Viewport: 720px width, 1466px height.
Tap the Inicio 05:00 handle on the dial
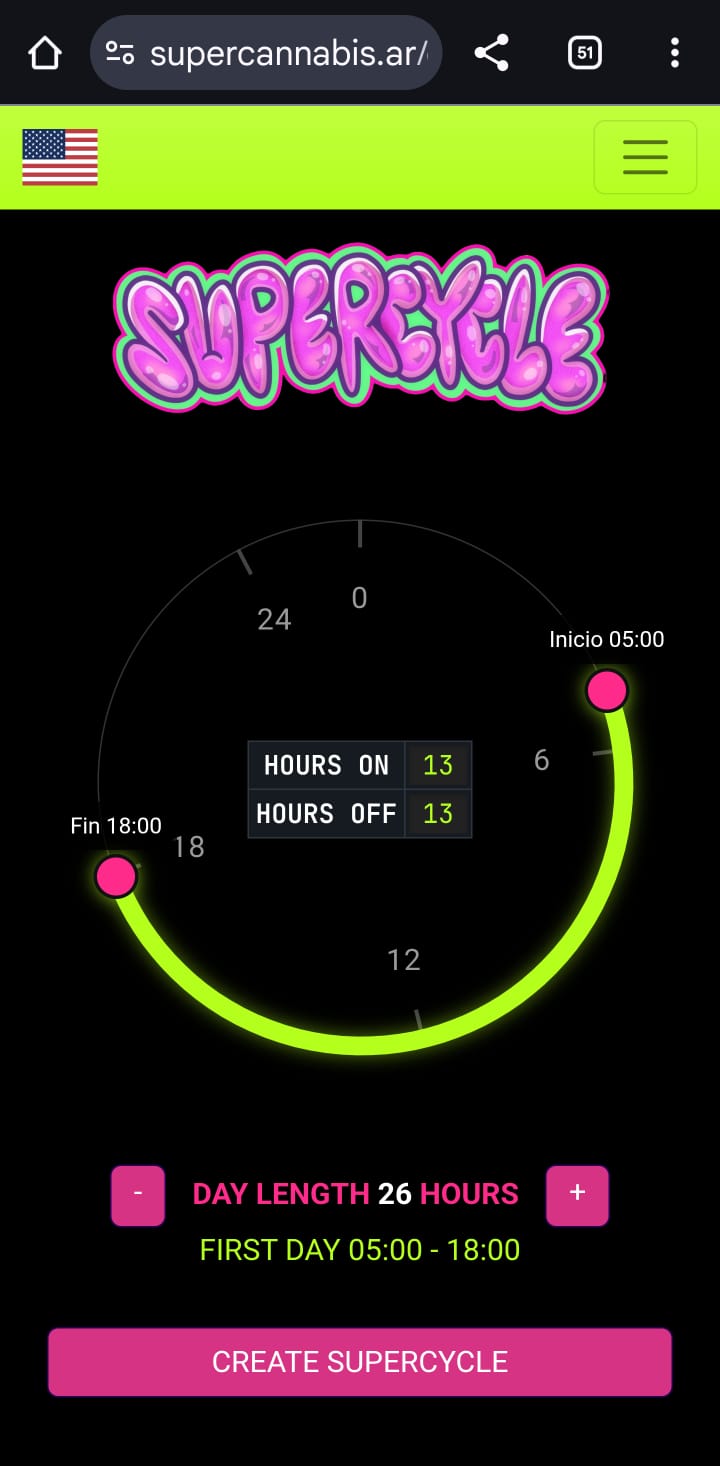607,690
